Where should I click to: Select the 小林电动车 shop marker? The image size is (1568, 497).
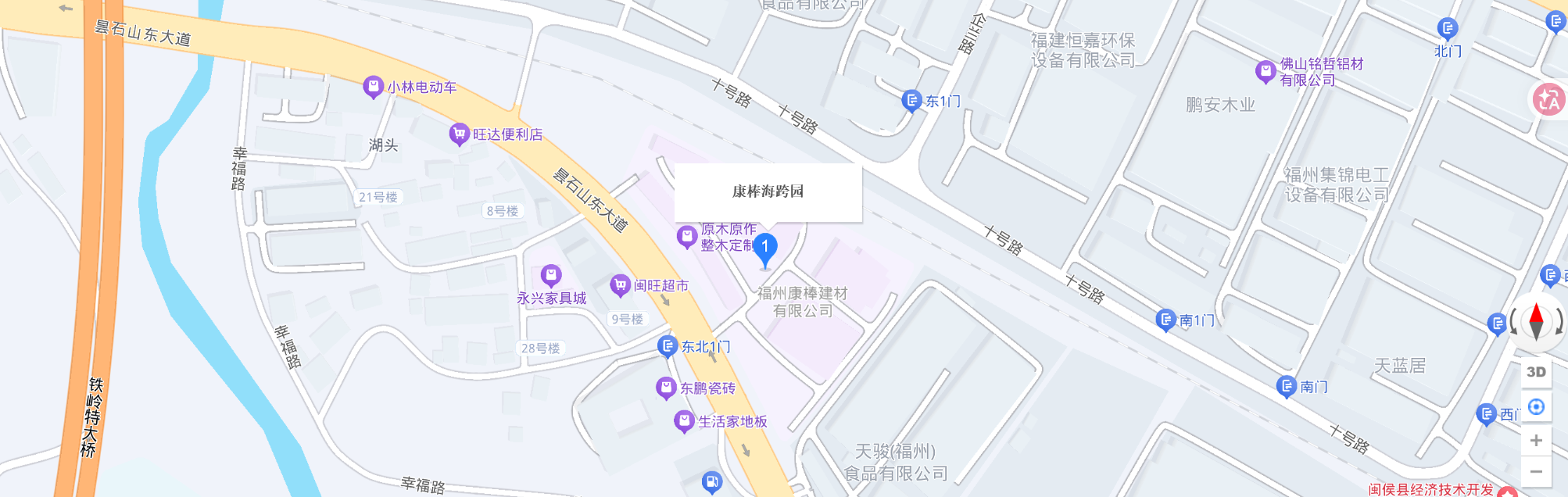coord(374,86)
